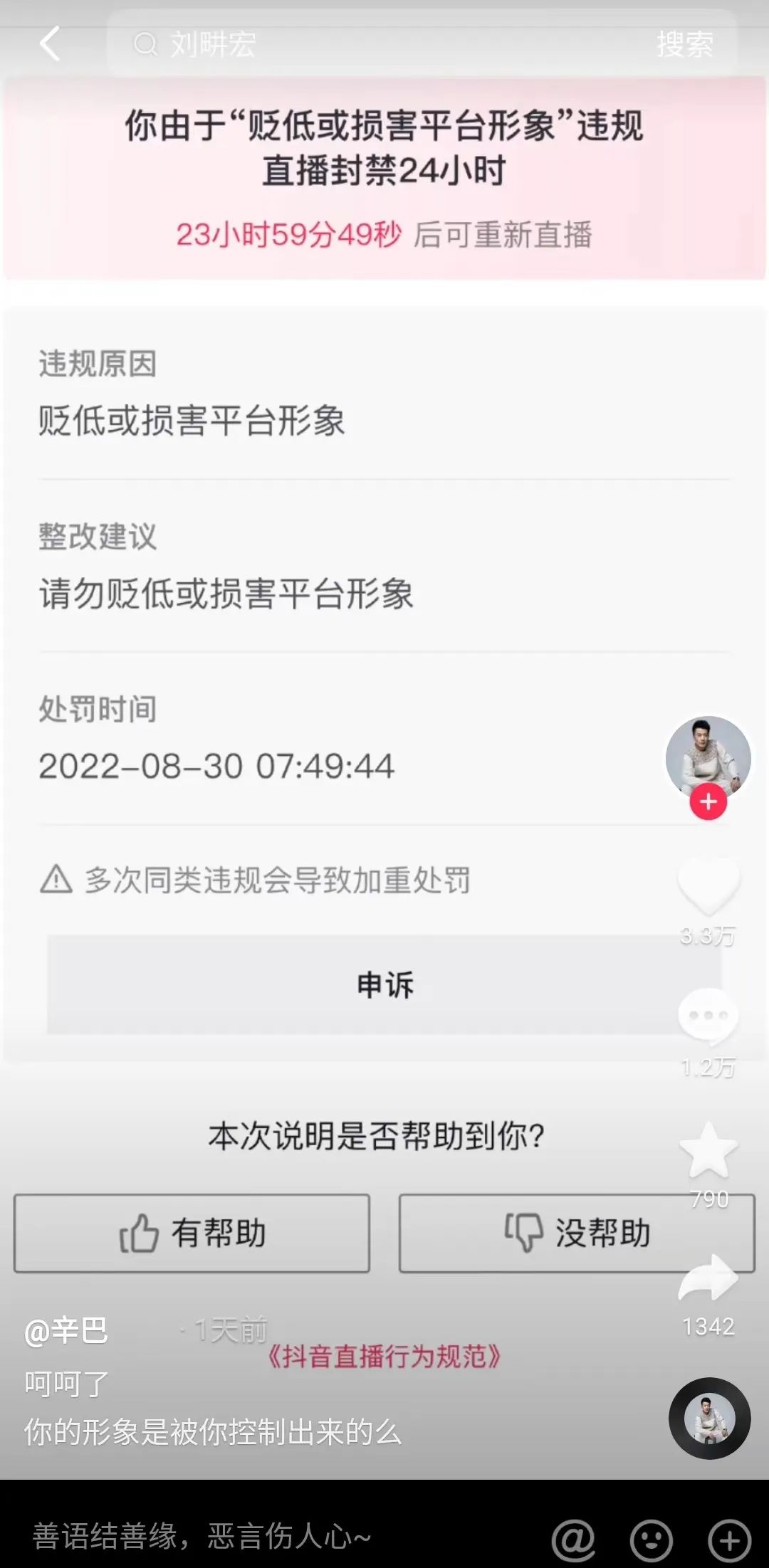Share the video with the arrow icon
This screenshot has width=769, height=1568.
708,1279
